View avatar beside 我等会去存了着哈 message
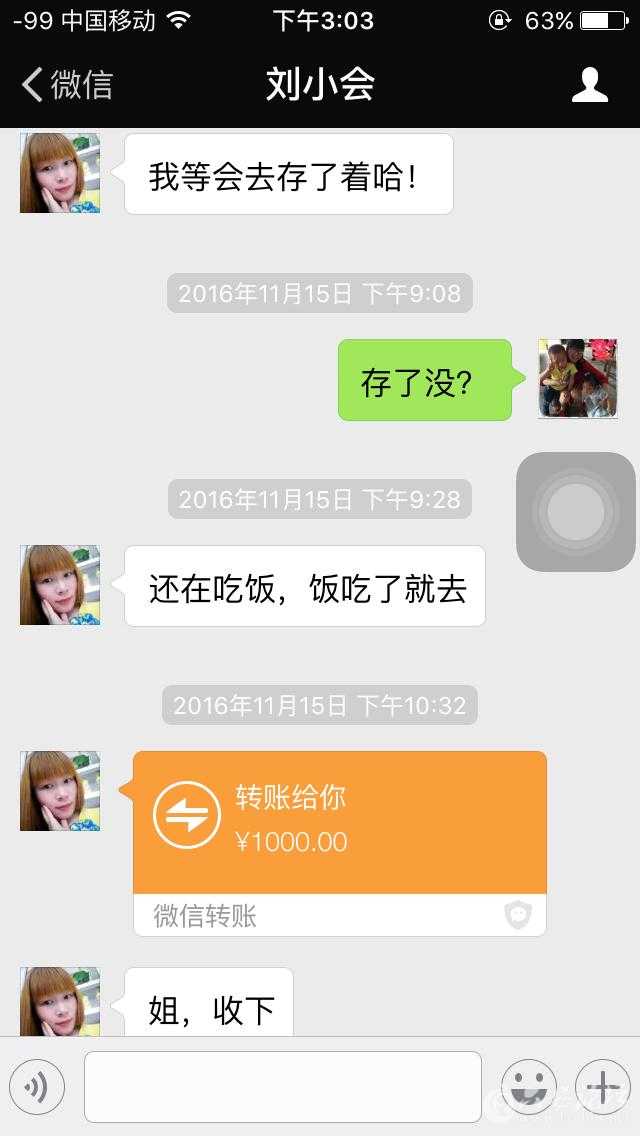This screenshot has width=640, height=1136. click(x=60, y=173)
